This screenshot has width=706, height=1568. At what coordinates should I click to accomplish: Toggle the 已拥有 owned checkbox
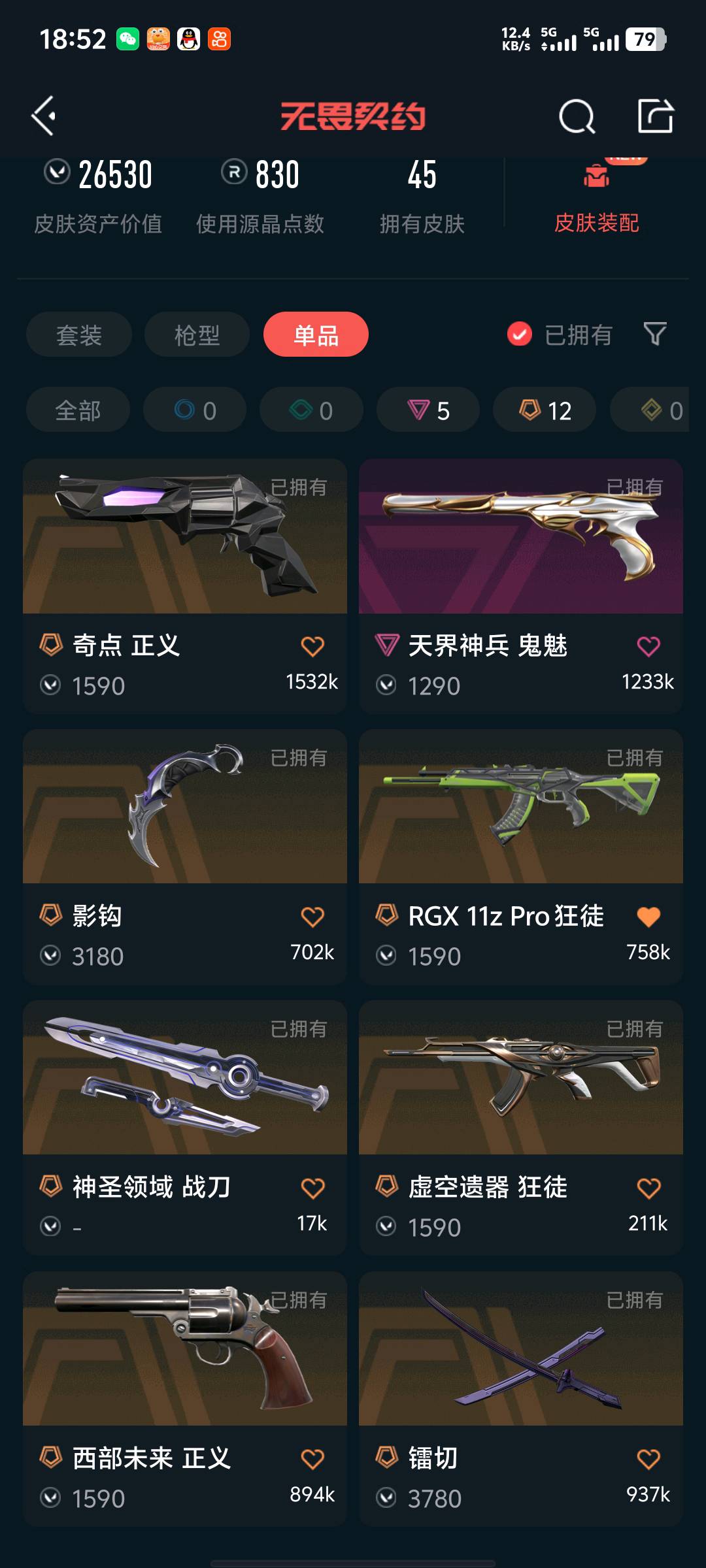pos(520,335)
